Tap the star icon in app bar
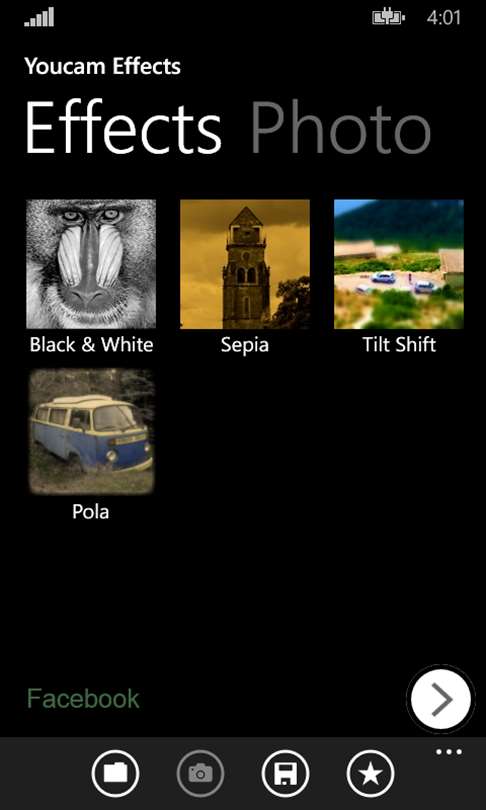 coord(370,773)
